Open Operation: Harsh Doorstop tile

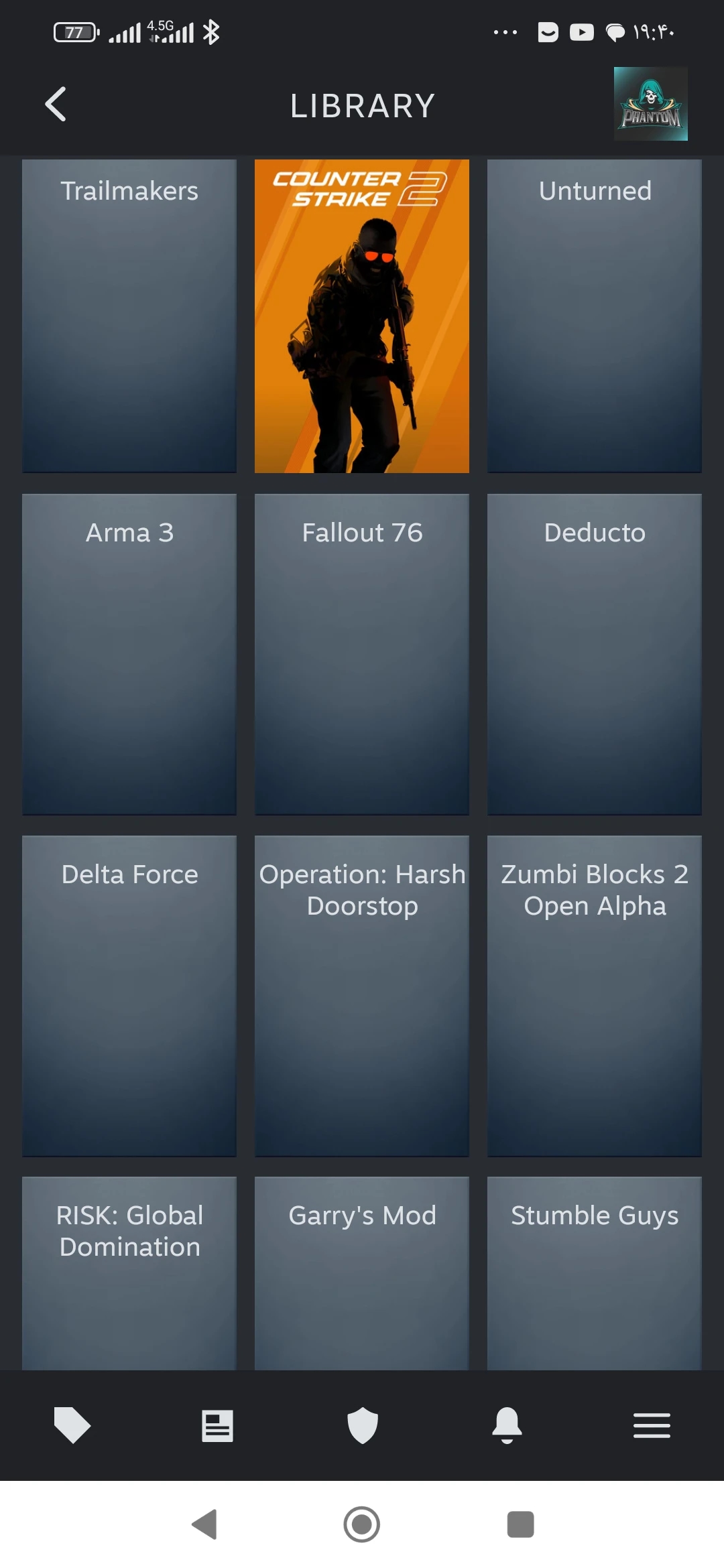point(362,996)
